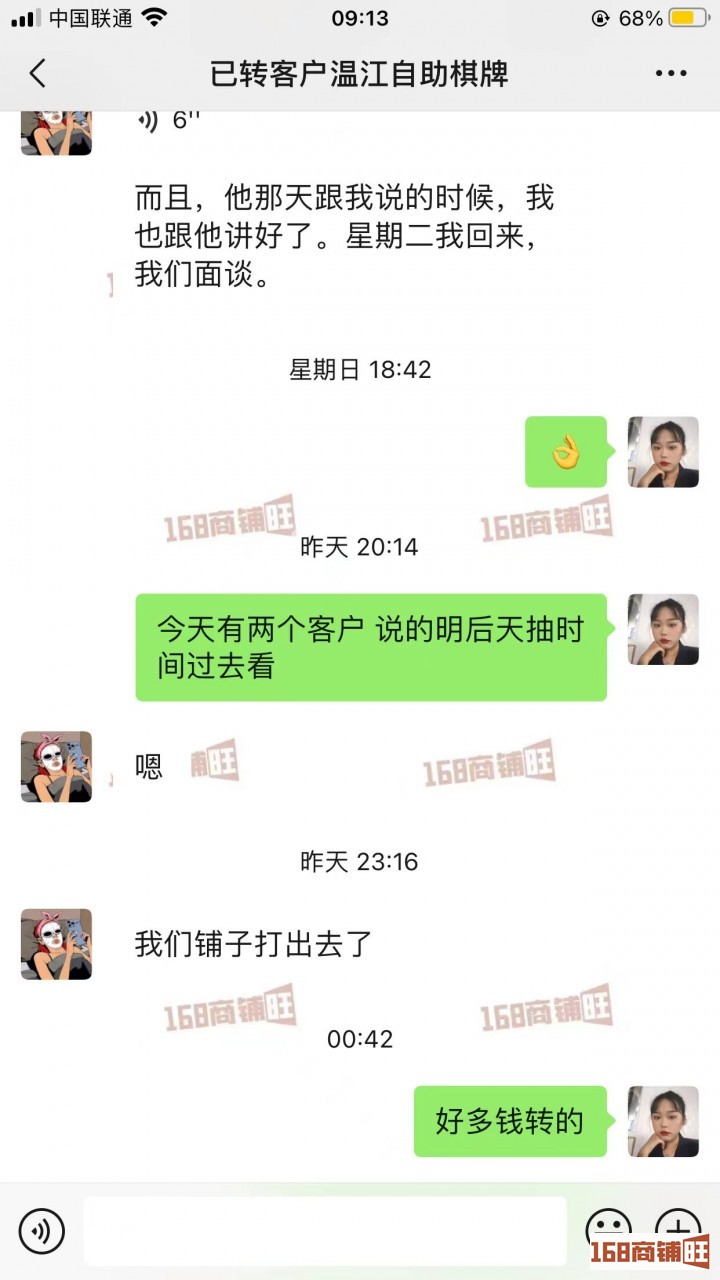Open the chat's three-dot options menu

pyautogui.click(x=671, y=73)
